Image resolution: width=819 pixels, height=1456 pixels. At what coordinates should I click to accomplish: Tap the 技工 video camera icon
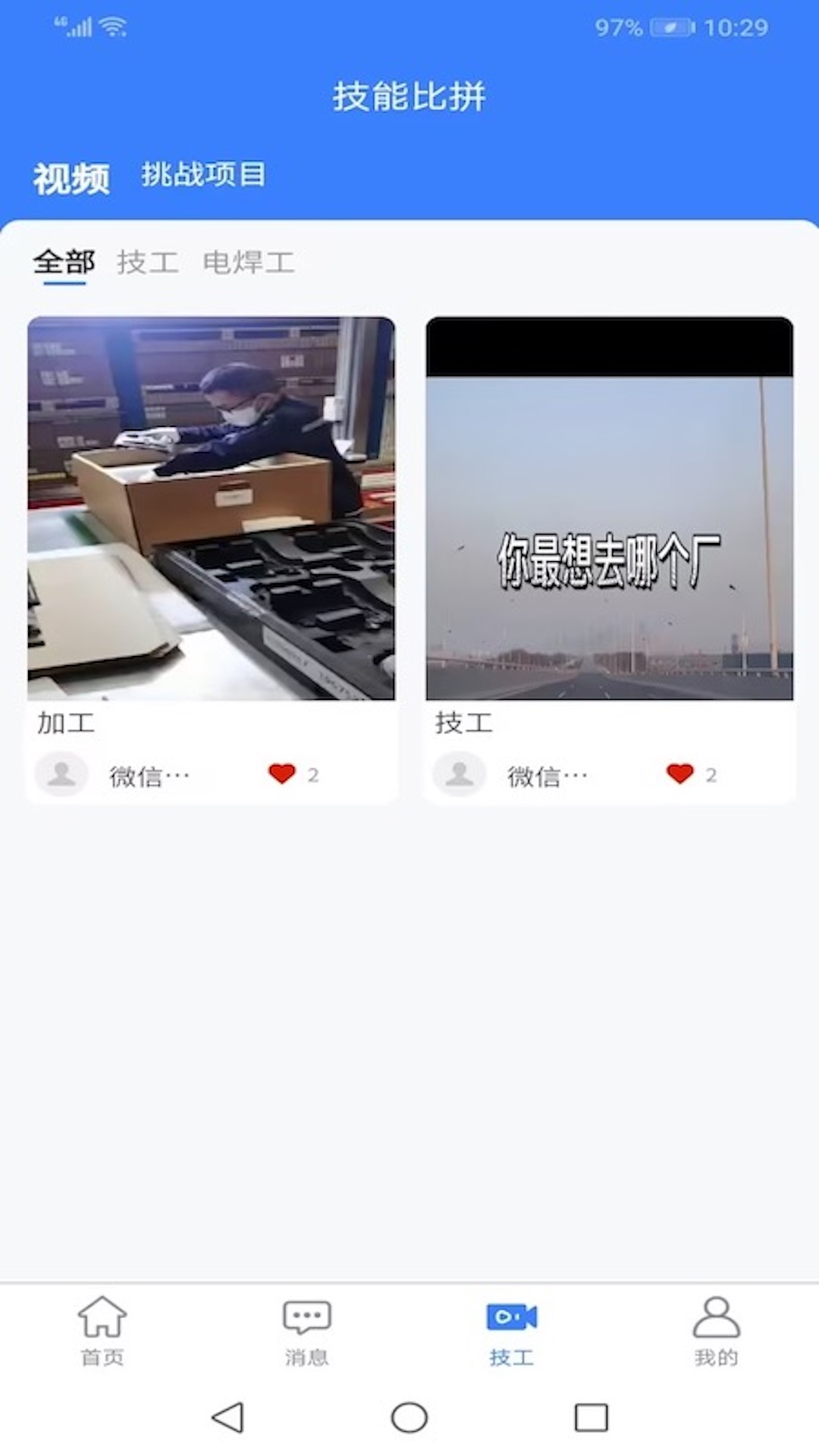click(511, 1317)
